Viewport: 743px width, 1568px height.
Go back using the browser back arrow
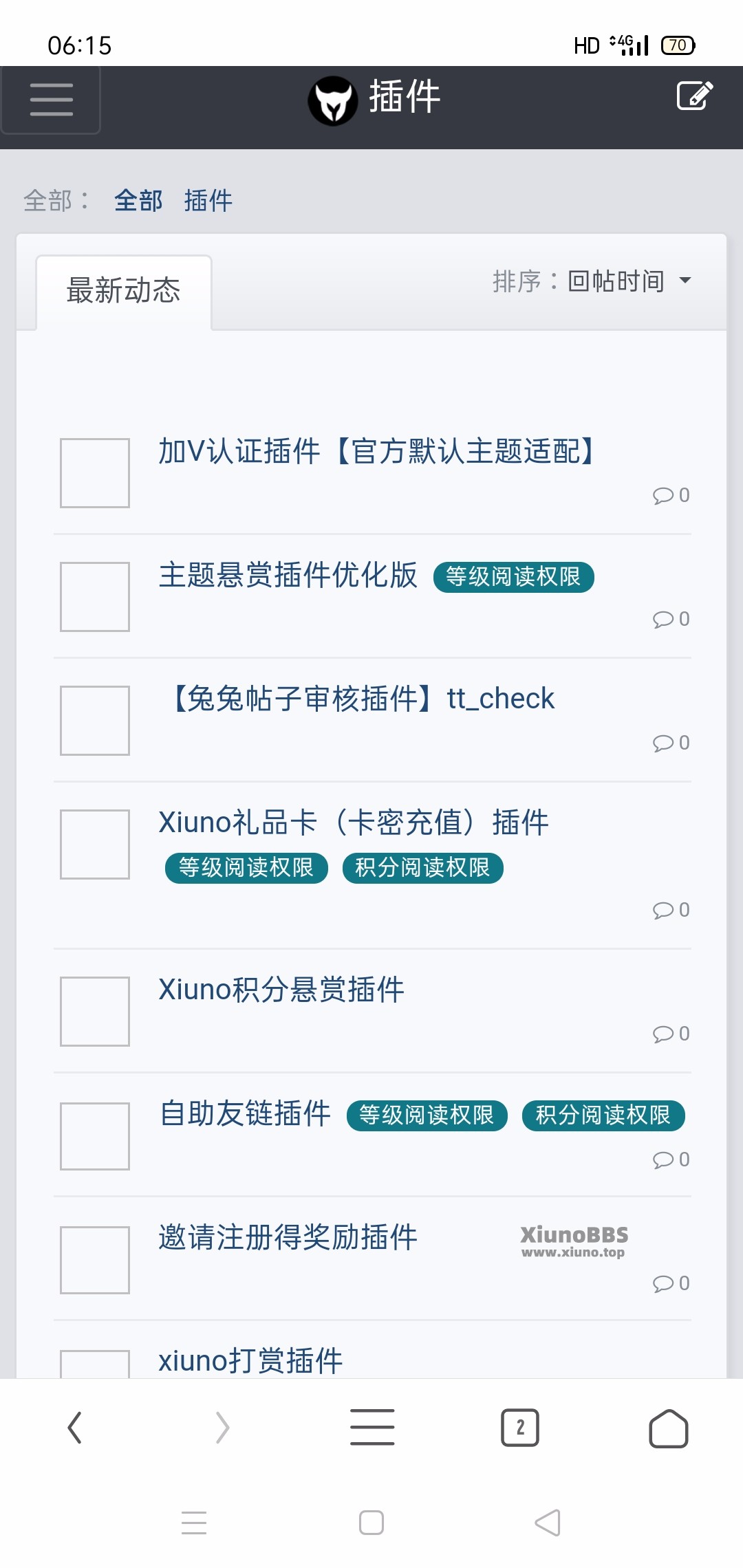point(75,1428)
